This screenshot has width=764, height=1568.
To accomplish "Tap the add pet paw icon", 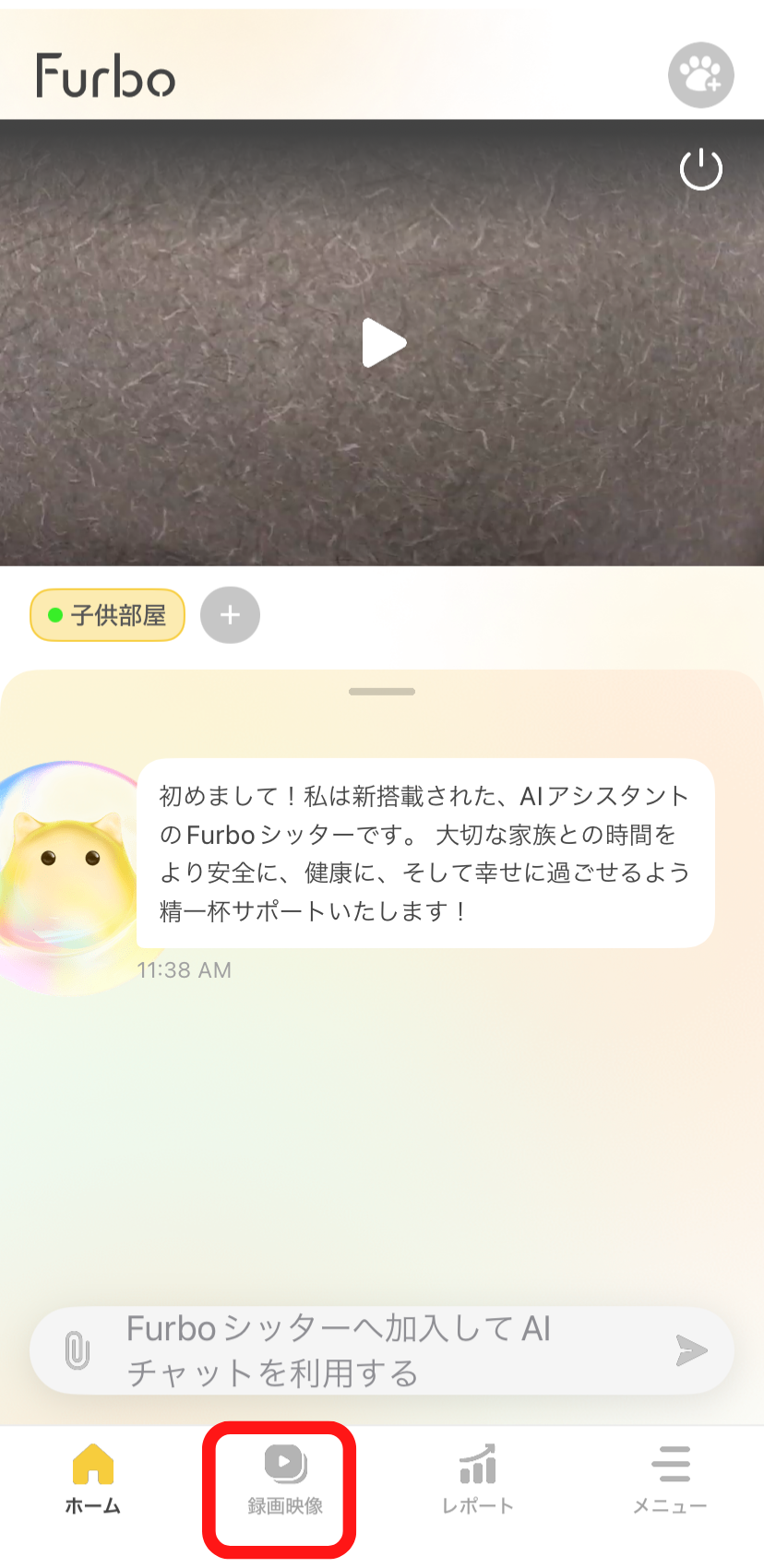I will (x=700, y=75).
